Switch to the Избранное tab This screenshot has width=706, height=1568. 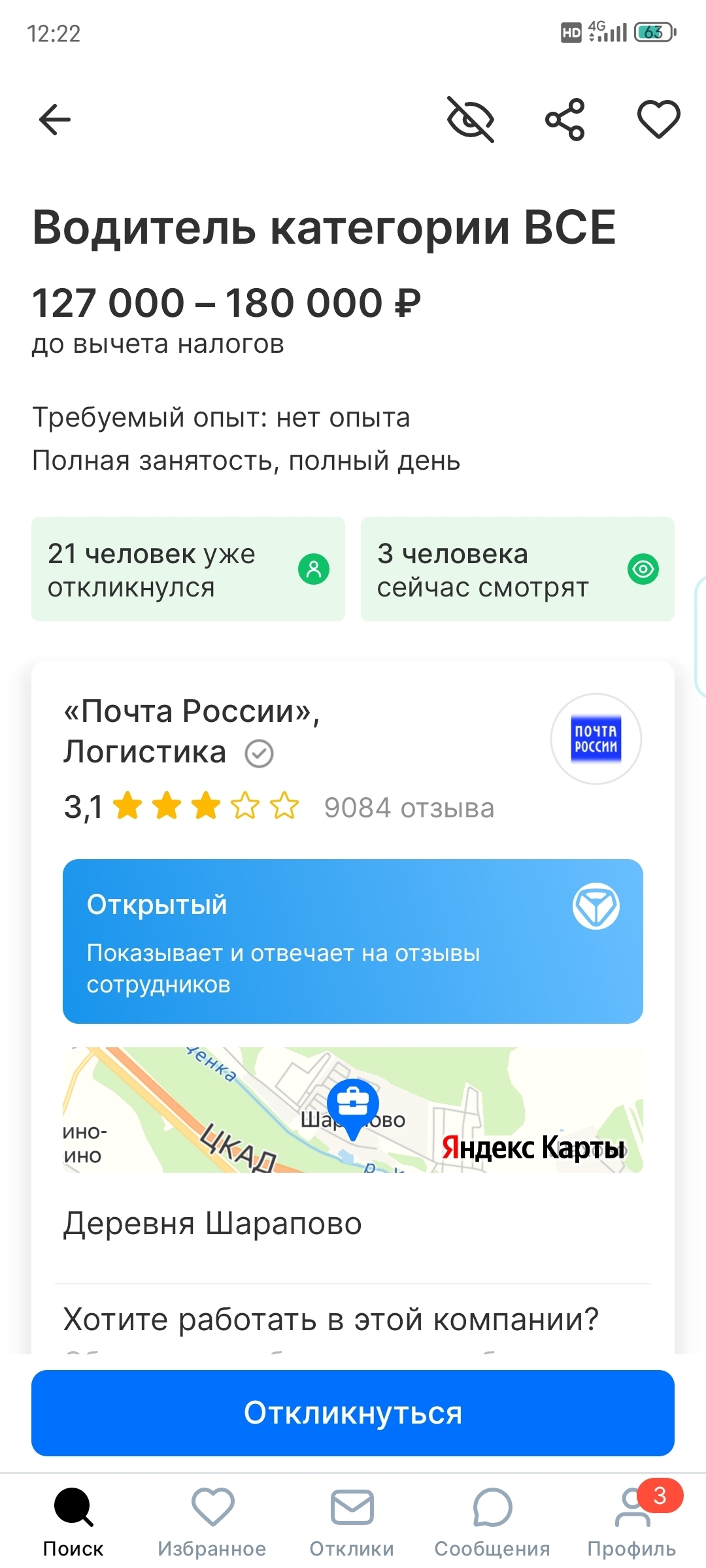pyautogui.click(x=212, y=1522)
